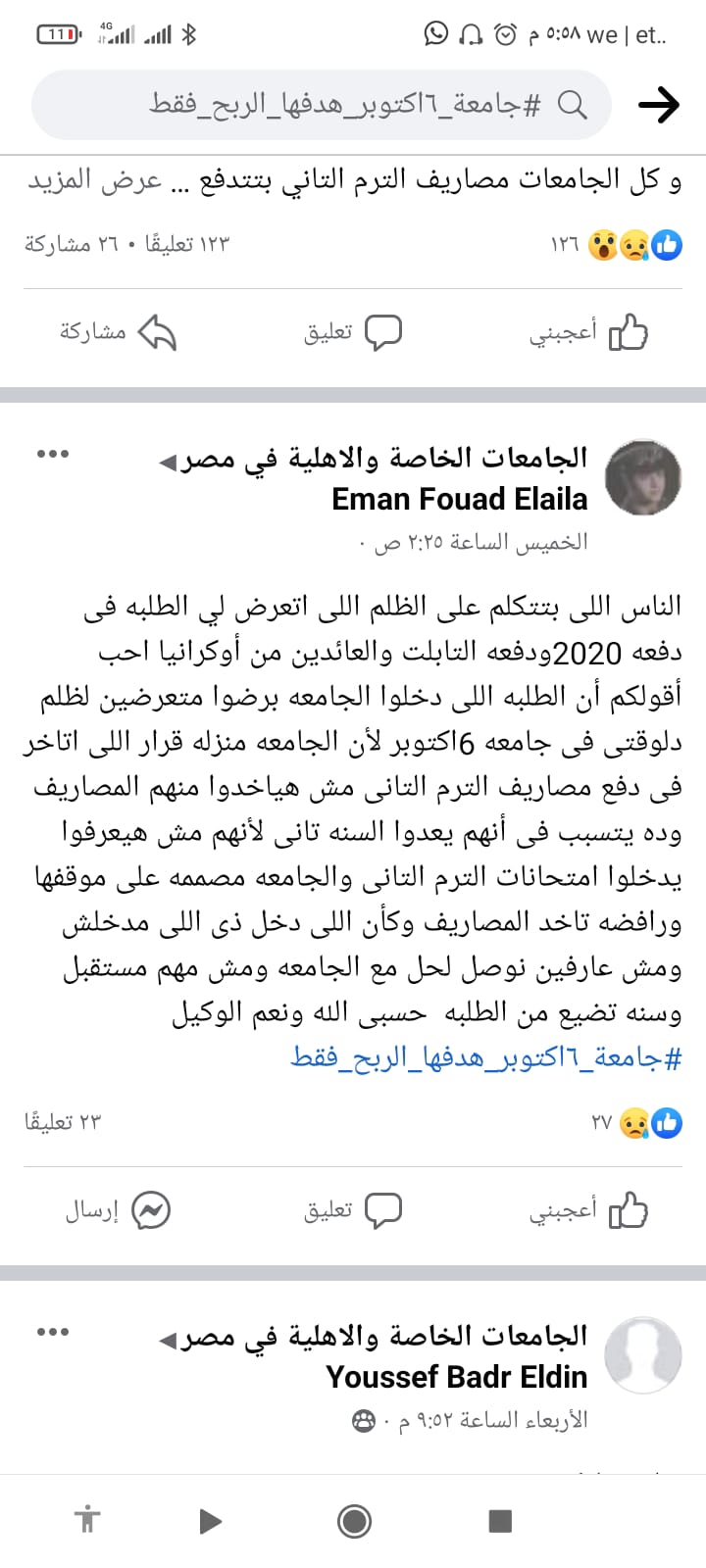Screen dimensions: 706x1568
Task: Comment on the top post with 123 comments
Action: 353,333
